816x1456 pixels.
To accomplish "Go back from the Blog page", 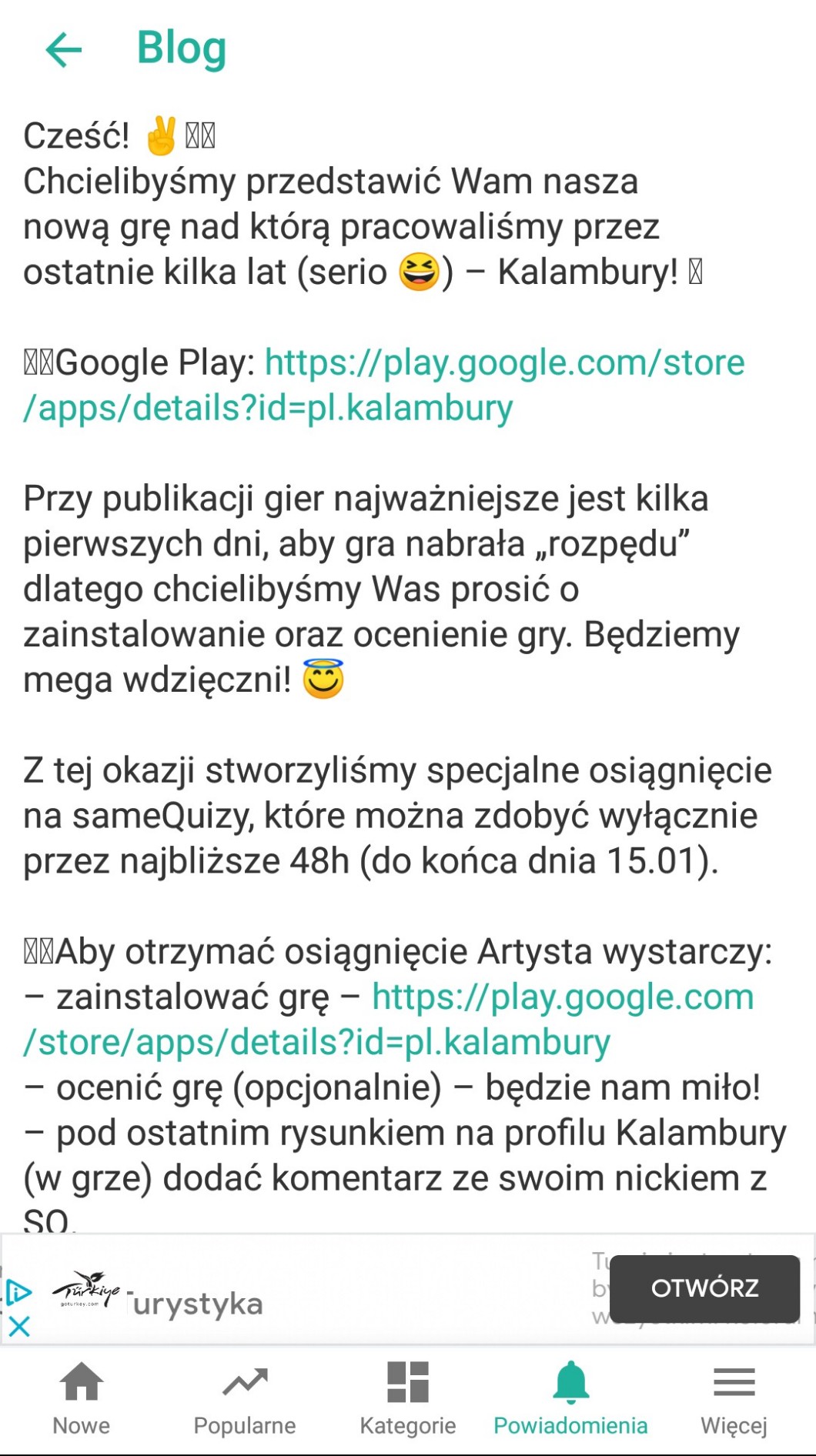I will (x=63, y=50).
